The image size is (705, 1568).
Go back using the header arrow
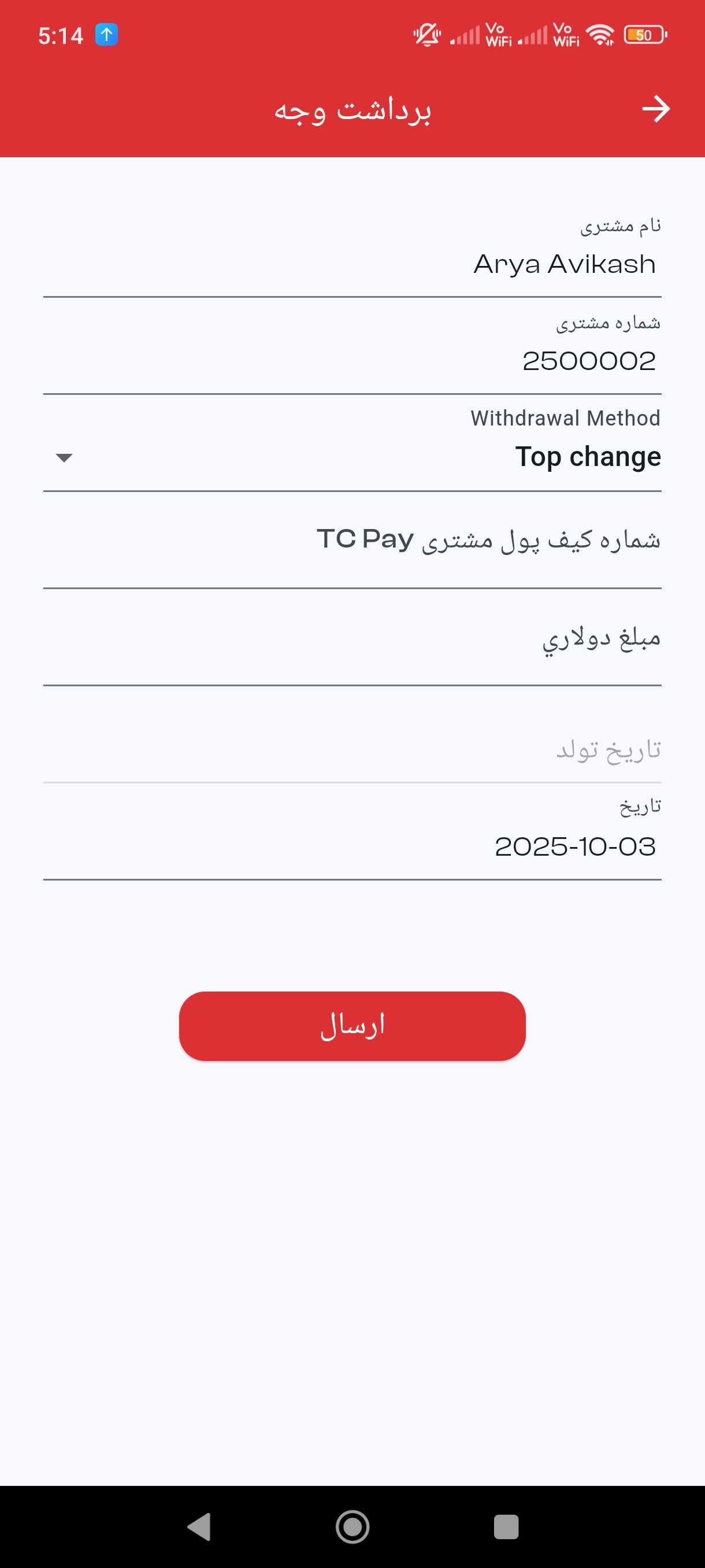click(656, 110)
